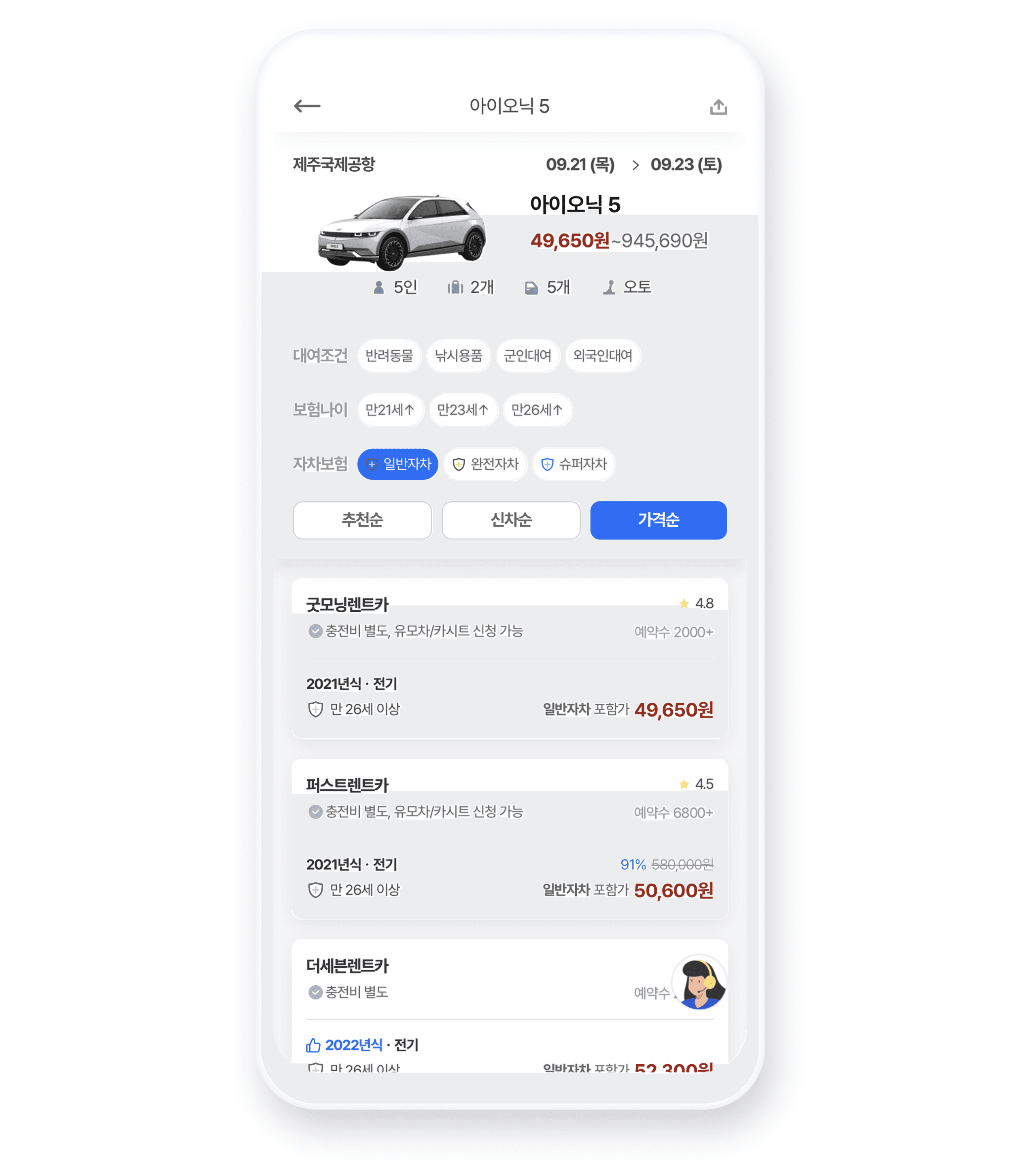Choose insurance age 만23세↑
The width and height of the screenshot is (1020, 1176).
click(x=463, y=410)
